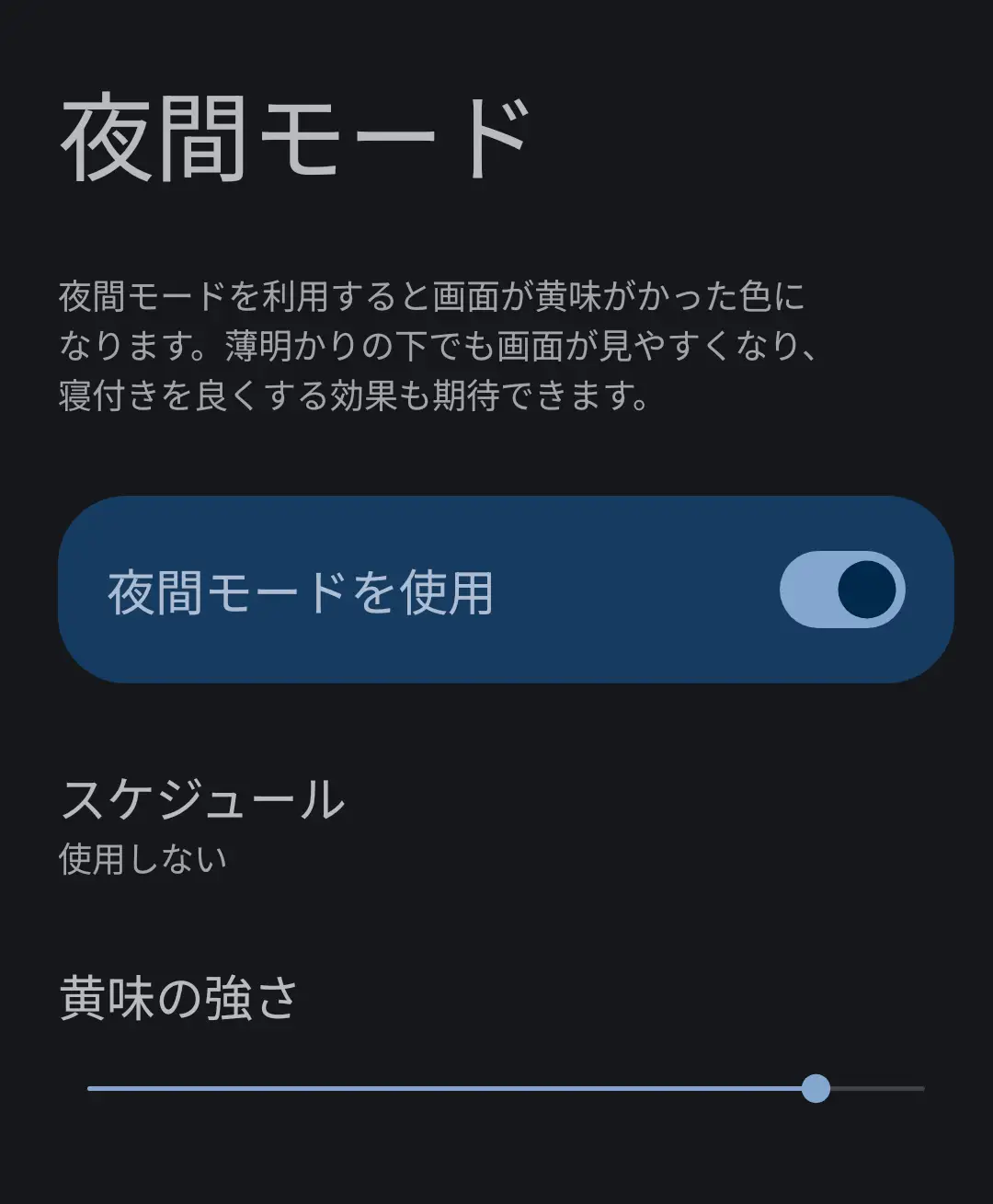The image size is (993, 1204).
Task: Click the left end of the intensity slider
Action: click(92, 1090)
